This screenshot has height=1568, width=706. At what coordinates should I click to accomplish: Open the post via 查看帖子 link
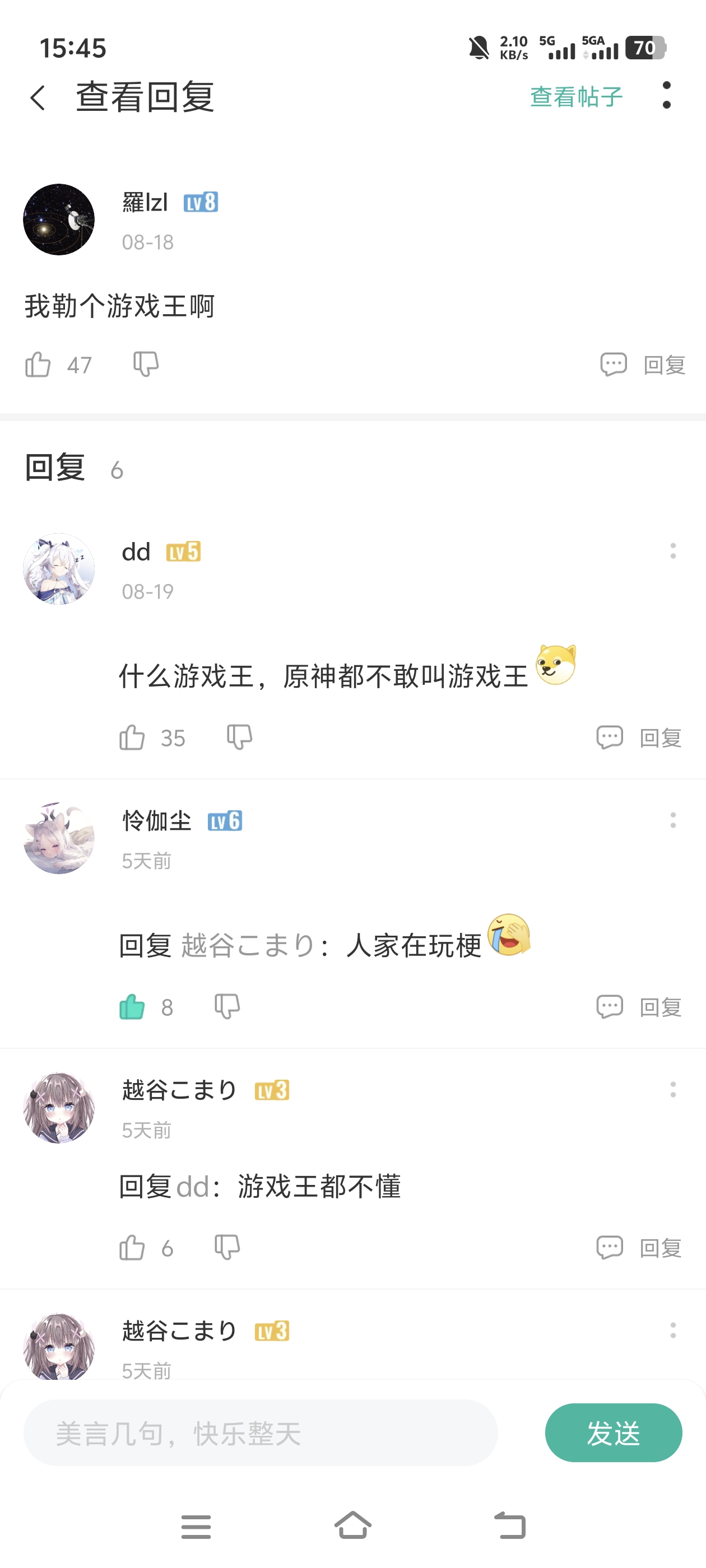[575, 96]
